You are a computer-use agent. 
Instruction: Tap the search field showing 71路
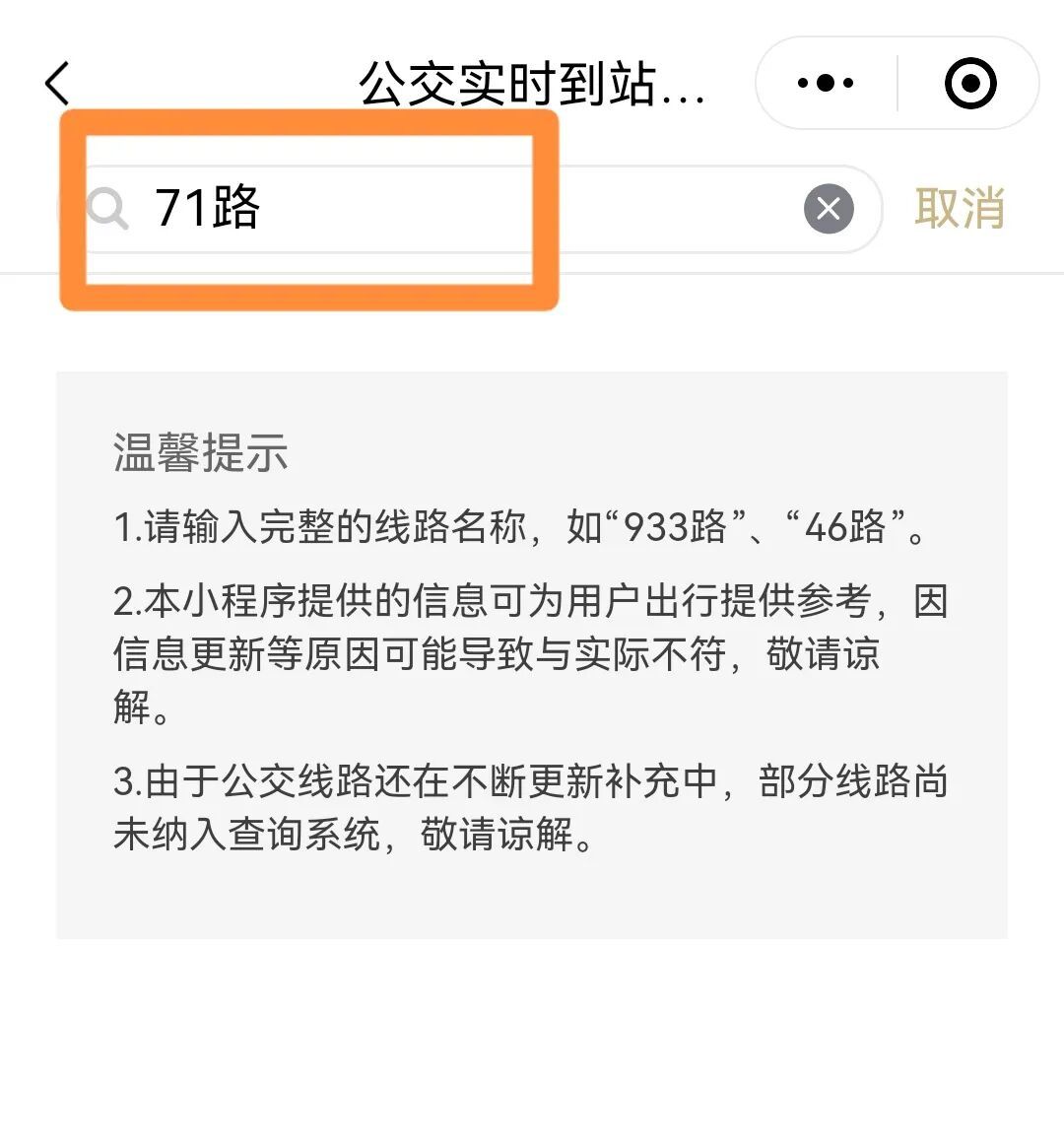[x=443, y=208]
